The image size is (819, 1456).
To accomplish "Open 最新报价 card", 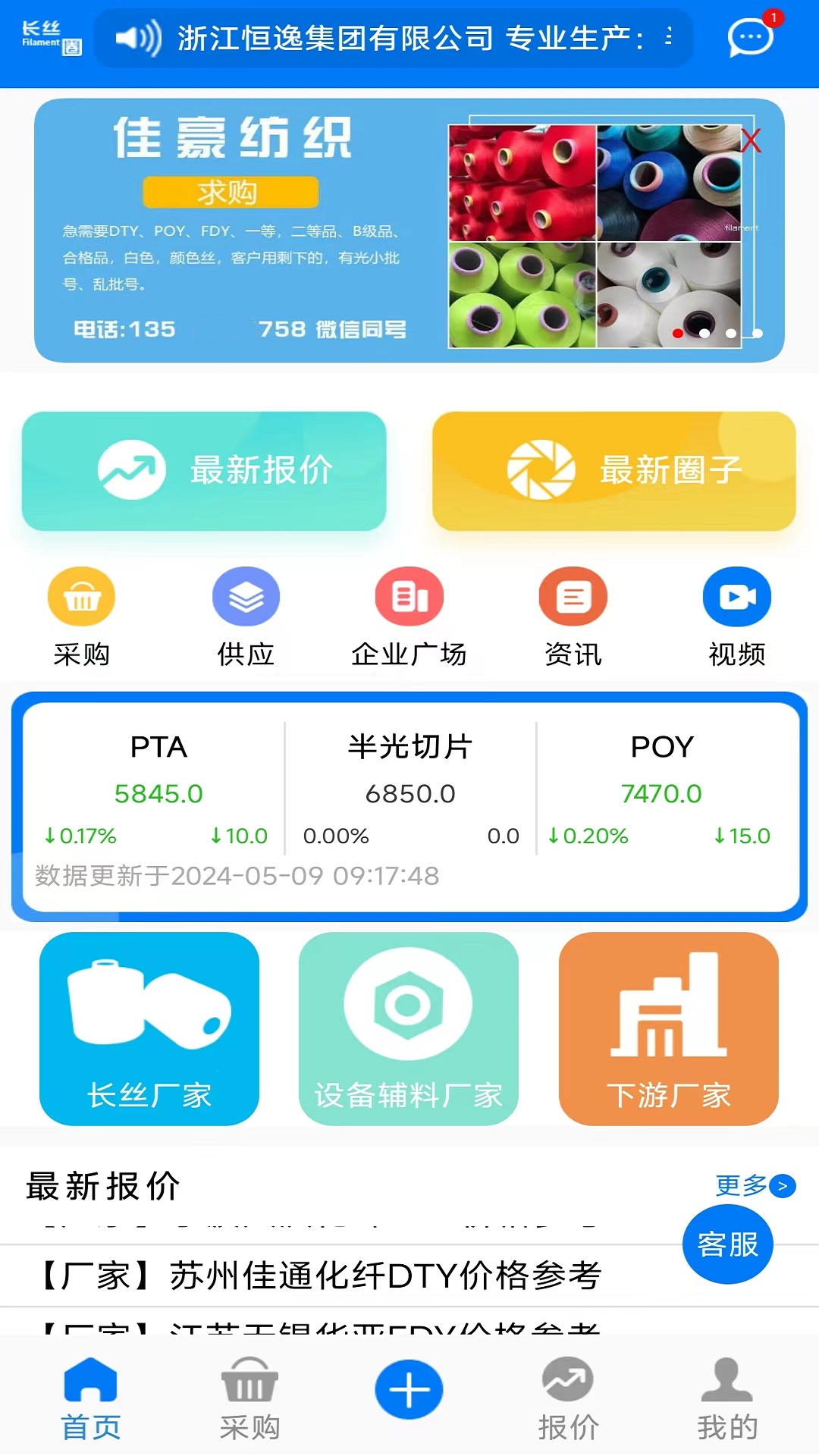I will click(x=204, y=471).
